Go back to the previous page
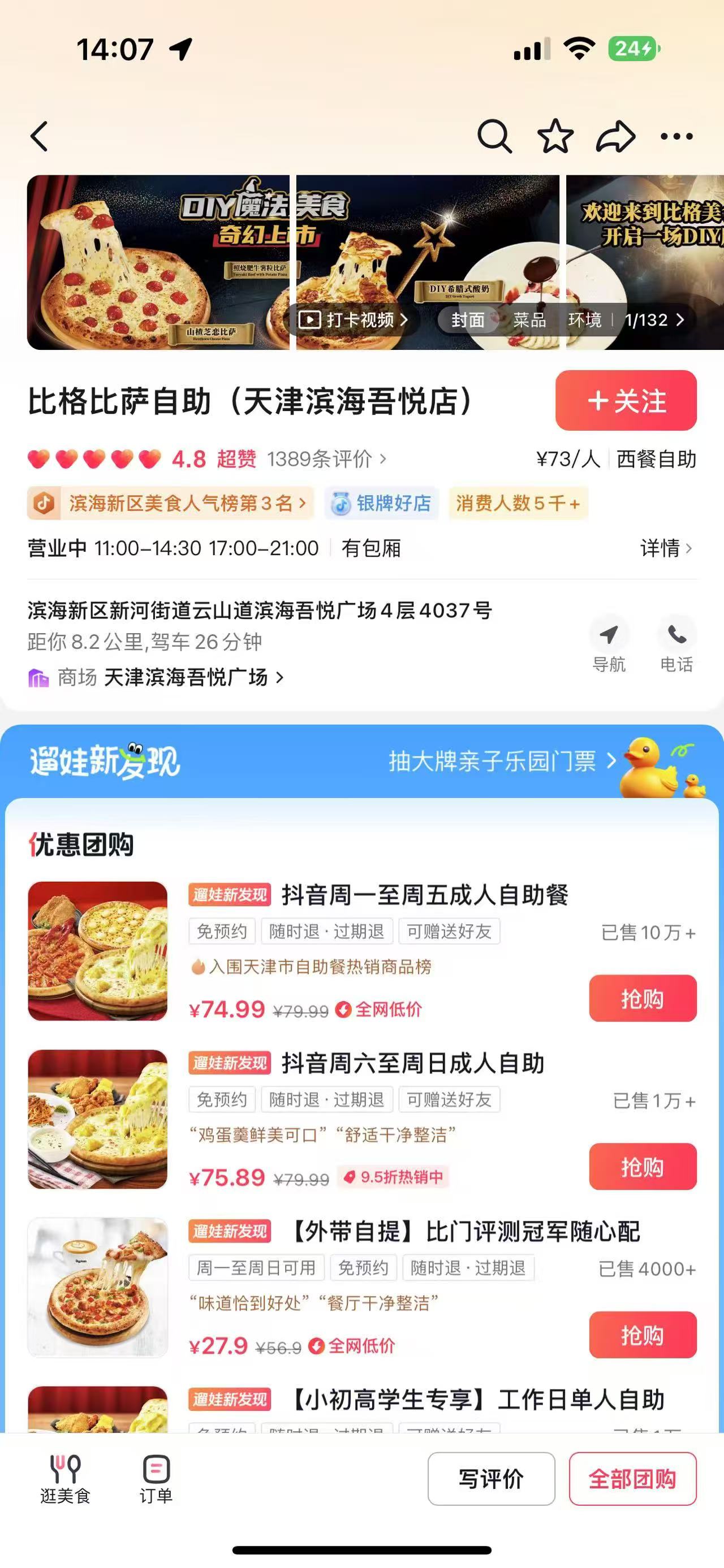This screenshot has width=724, height=1568. (40, 136)
